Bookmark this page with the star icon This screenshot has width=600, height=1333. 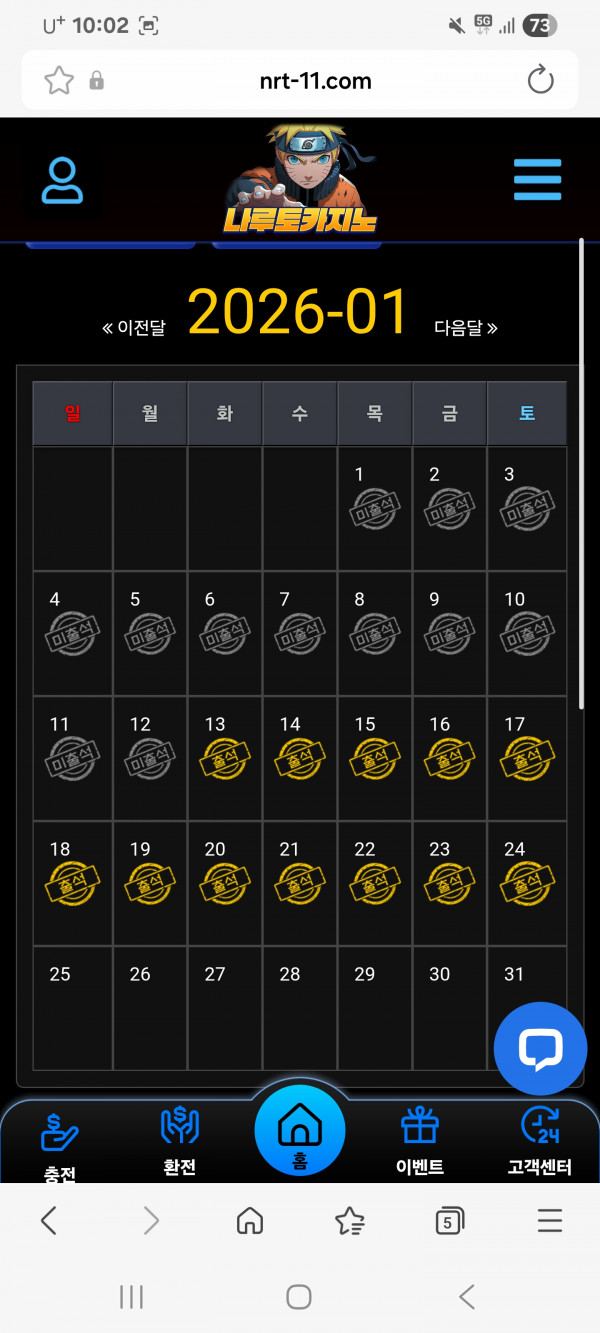tap(59, 80)
